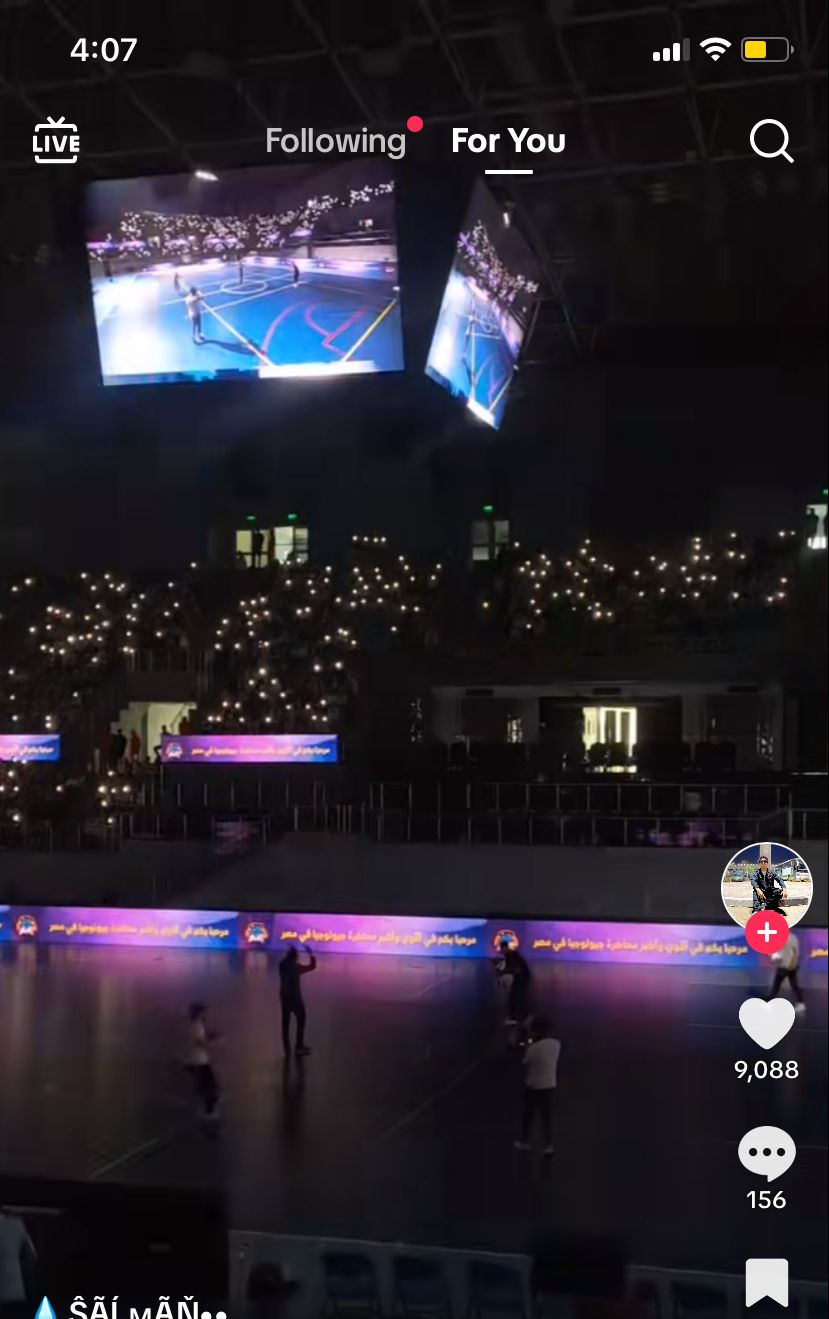The height and width of the screenshot is (1319, 829).
Task: Open the comments bubble
Action: pyautogui.click(x=766, y=1154)
